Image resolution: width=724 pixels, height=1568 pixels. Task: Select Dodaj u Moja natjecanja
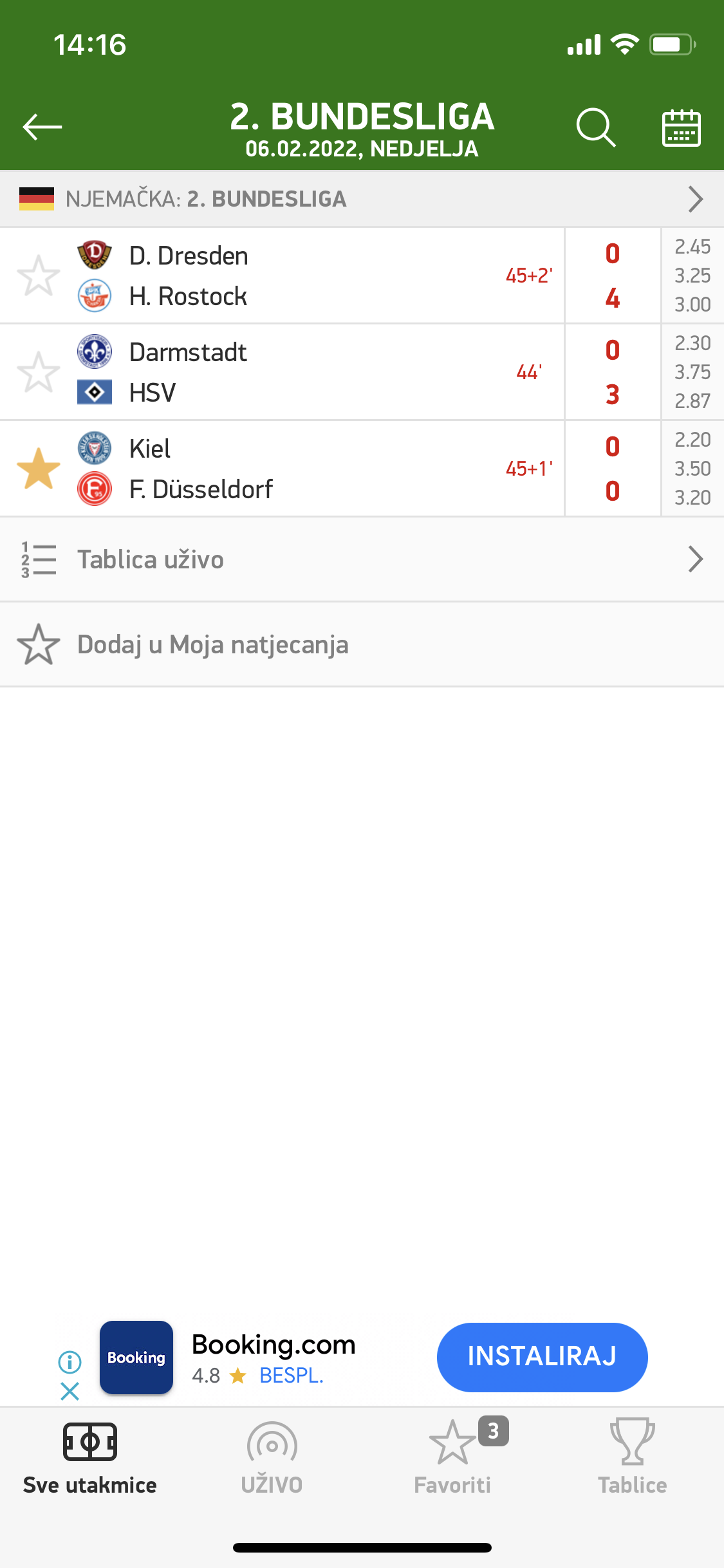(x=362, y=644)
